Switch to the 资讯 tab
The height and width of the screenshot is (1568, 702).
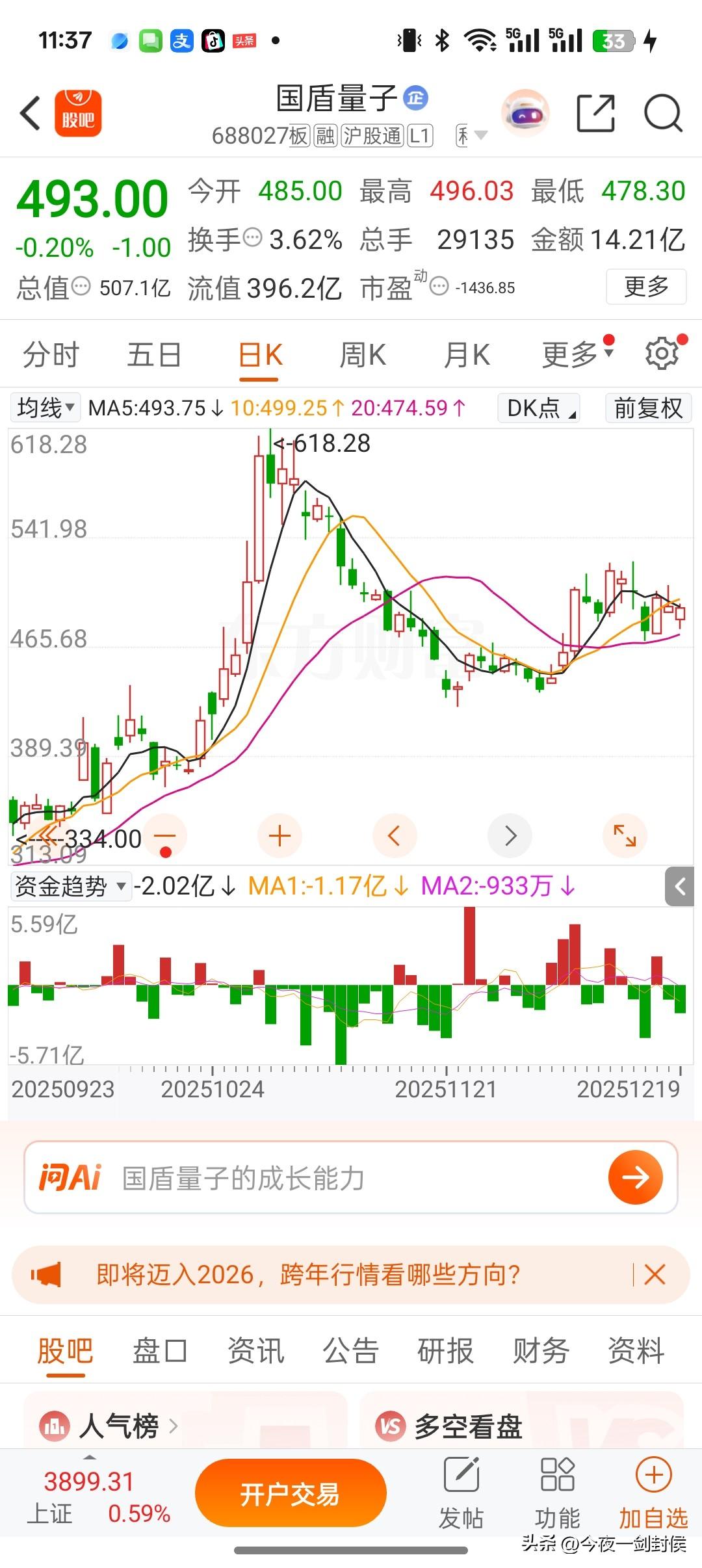click(255, 1351)
